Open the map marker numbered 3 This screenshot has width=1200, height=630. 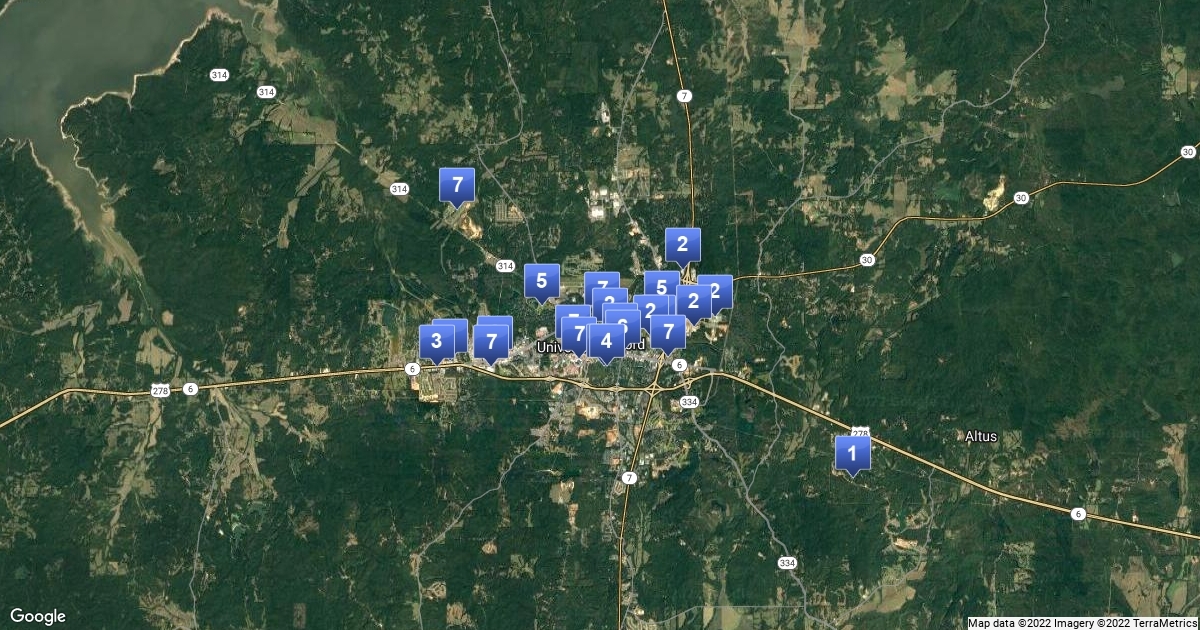tap(436, 341)
